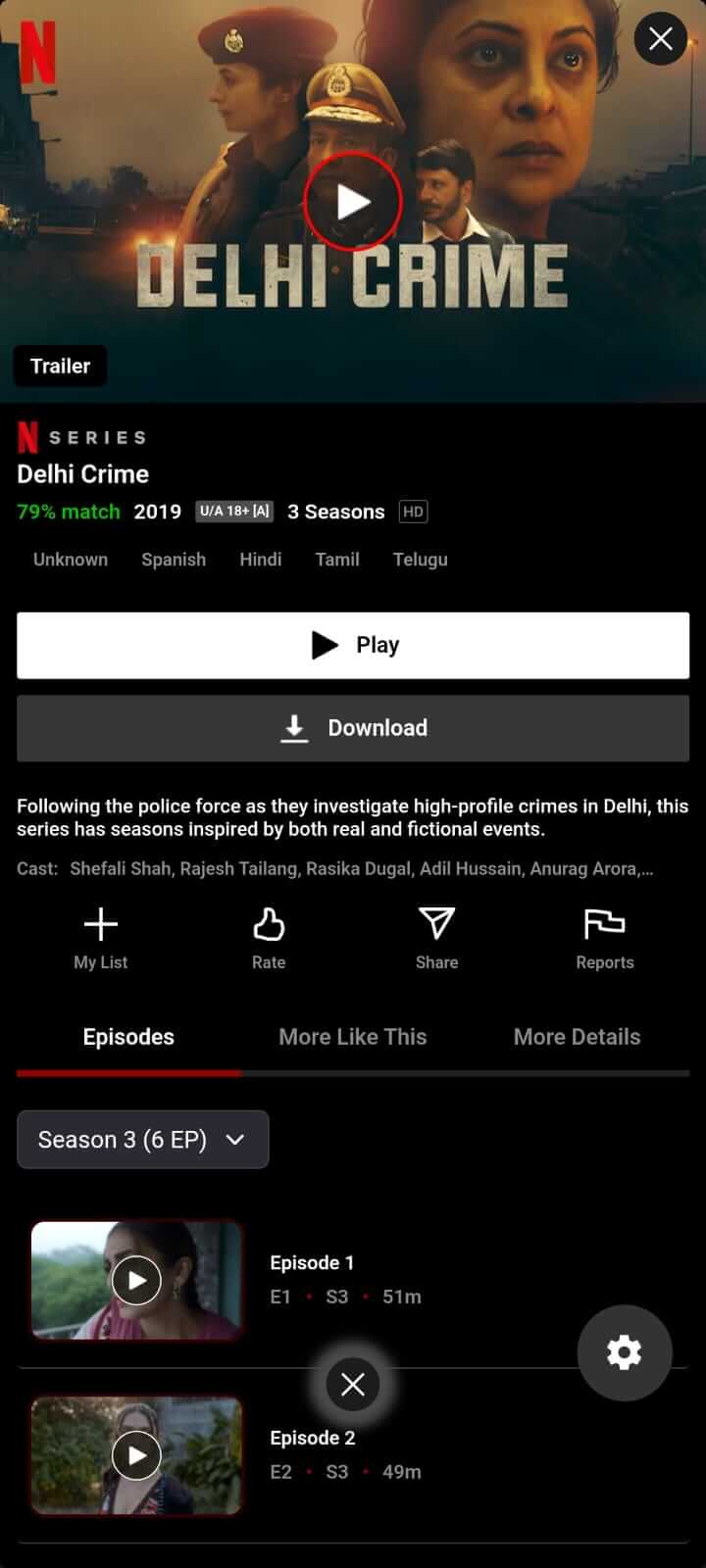Open the settings gear button

click(625, 1352)
